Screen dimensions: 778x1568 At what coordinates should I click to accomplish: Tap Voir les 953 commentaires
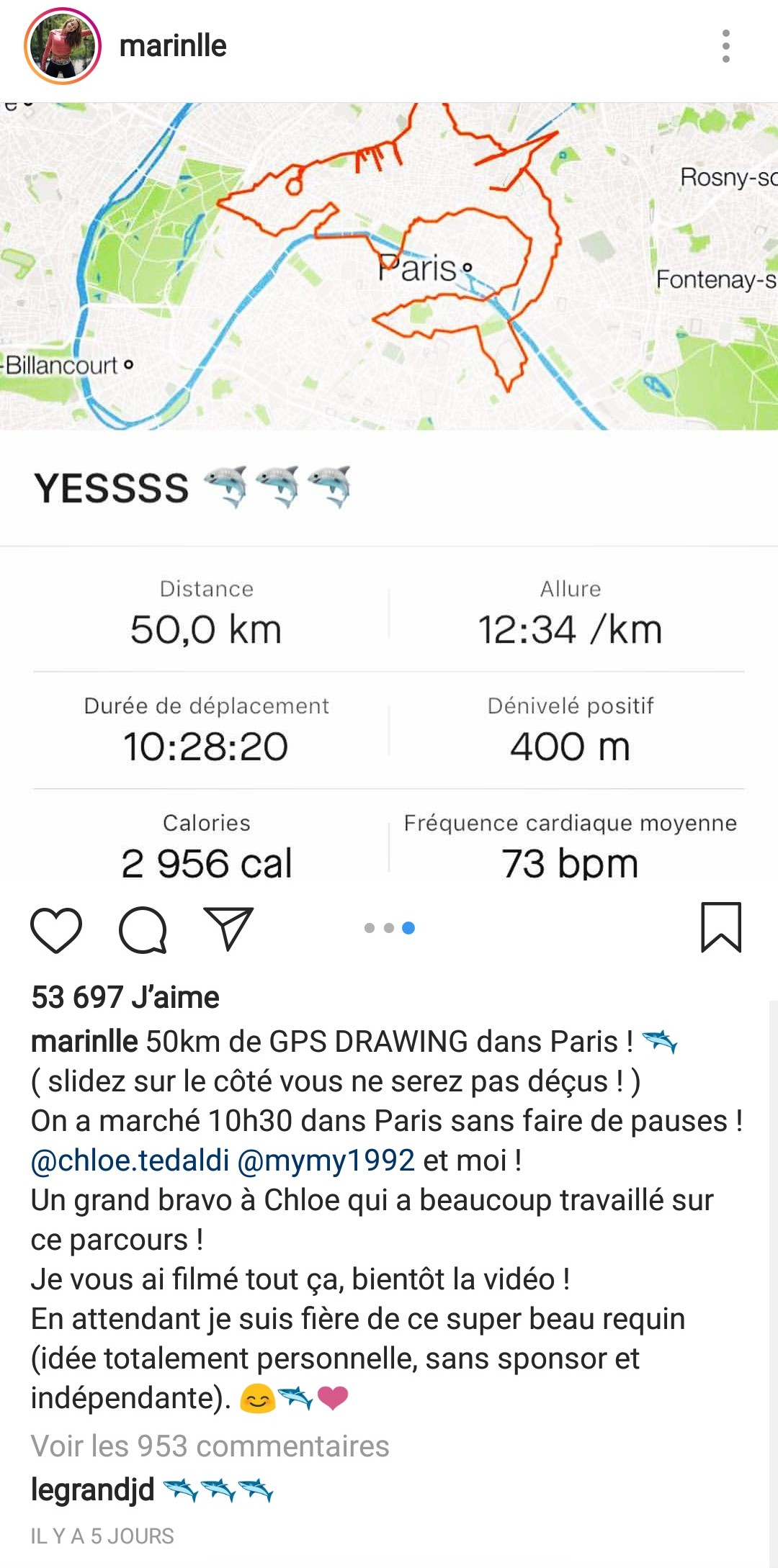click(210, 1446)
